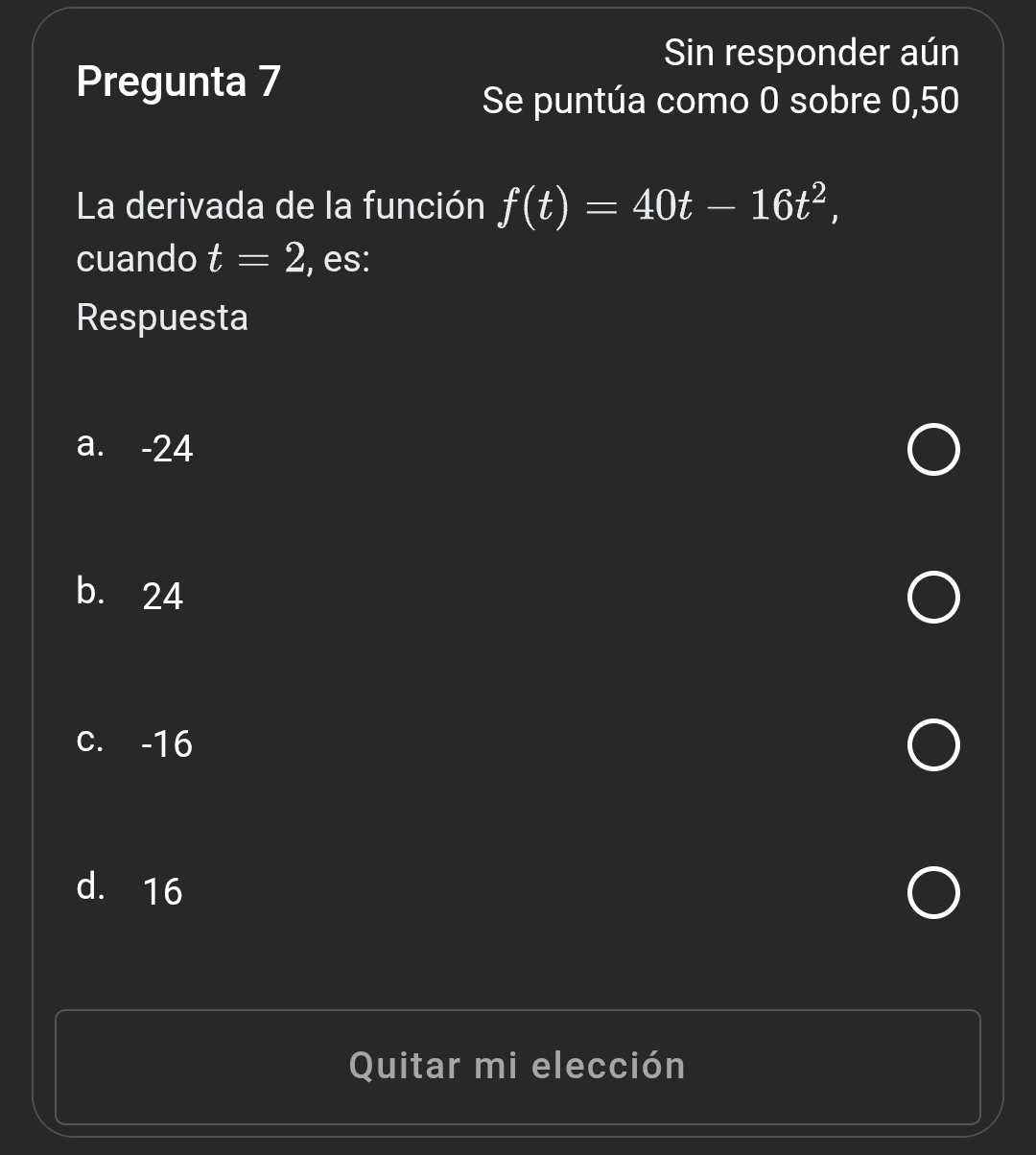Image resolution: width=1036 pixels, height=1155 pixels.
Task: Select radio button for answer d. 16
Action: [935, 894]
